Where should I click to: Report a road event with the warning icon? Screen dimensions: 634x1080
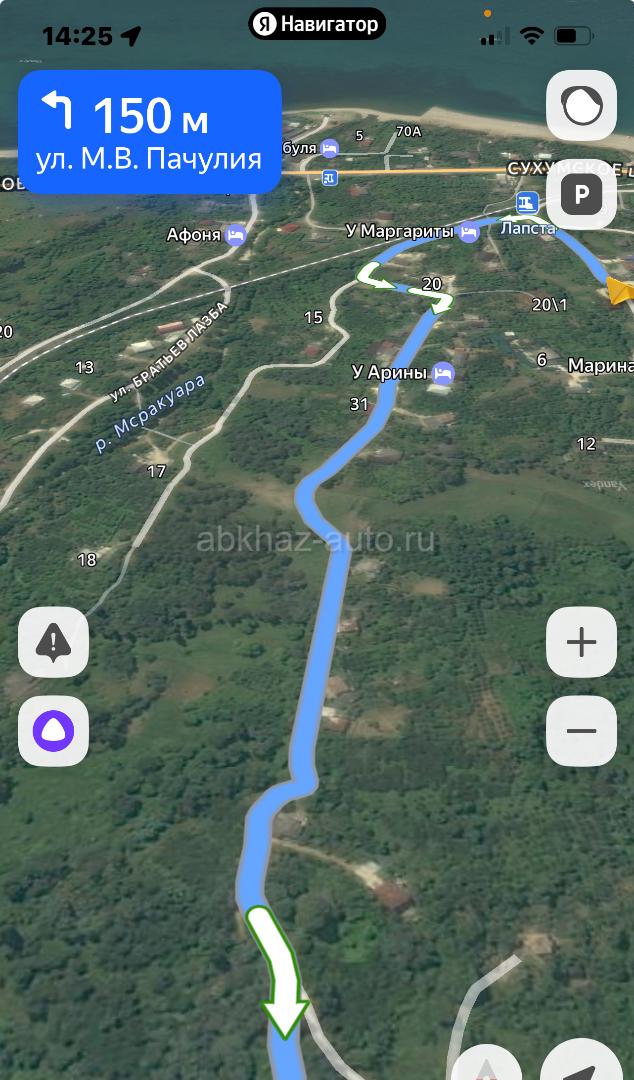53,643
